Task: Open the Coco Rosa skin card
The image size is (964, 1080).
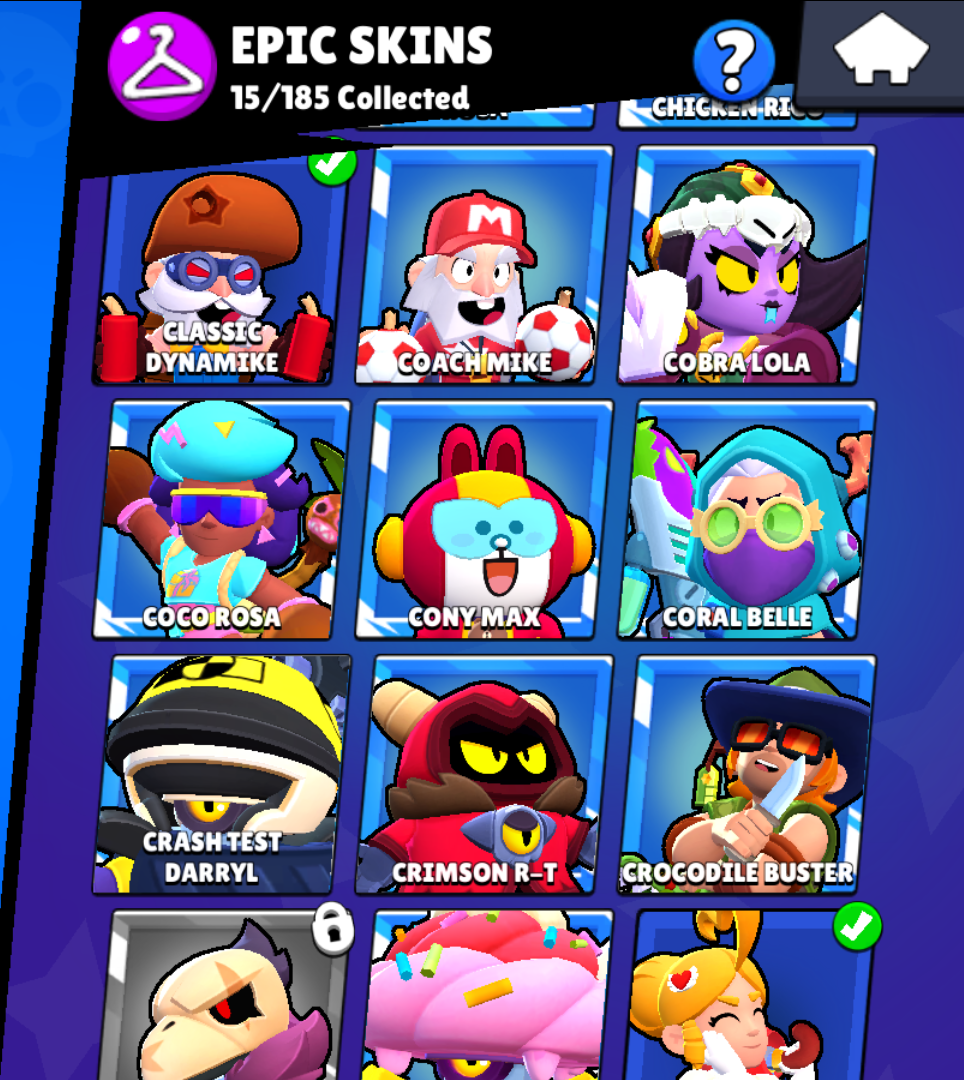Action: coord(222,520)
